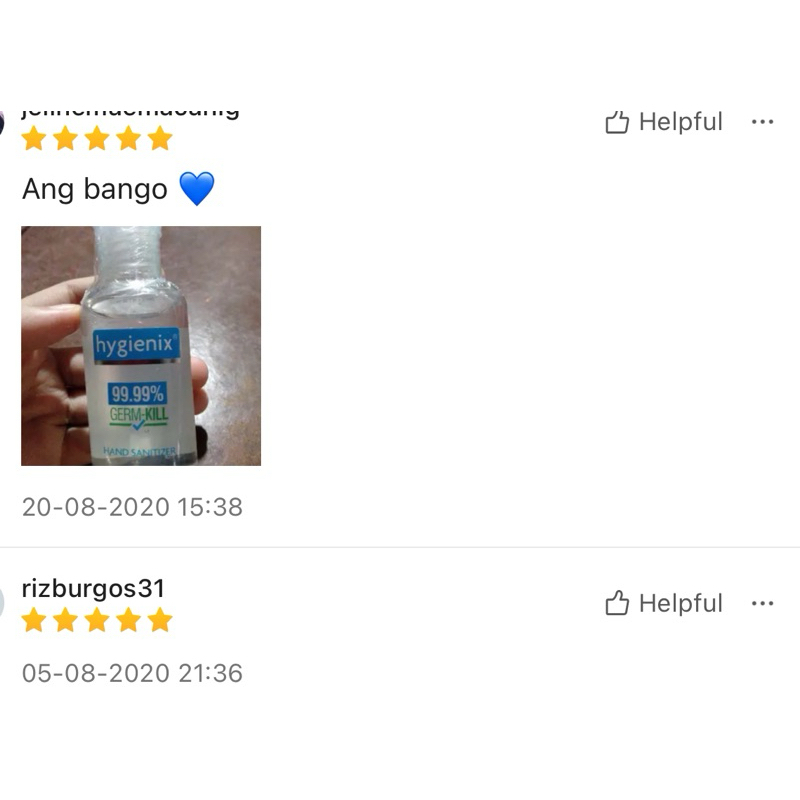This screenshot has width=800, height=800.
Task: Mark the "Ang bango" review as Helpful
Action: pos(664,122)
